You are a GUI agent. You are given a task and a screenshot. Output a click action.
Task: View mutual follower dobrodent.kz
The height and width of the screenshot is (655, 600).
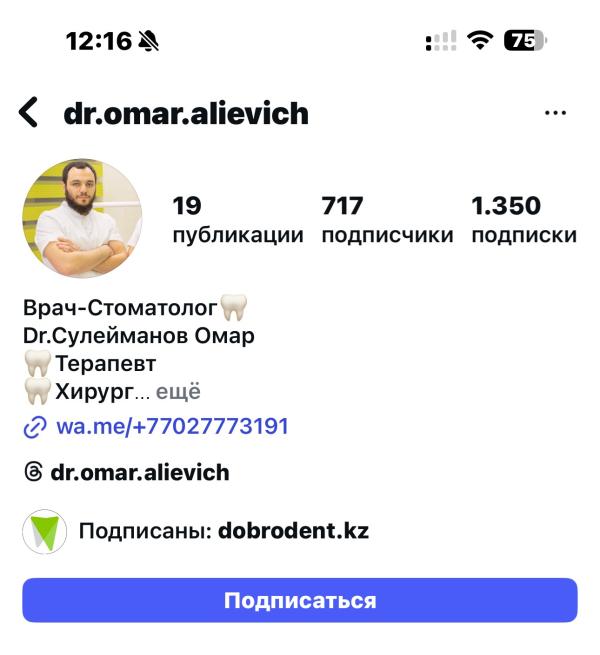292,531
